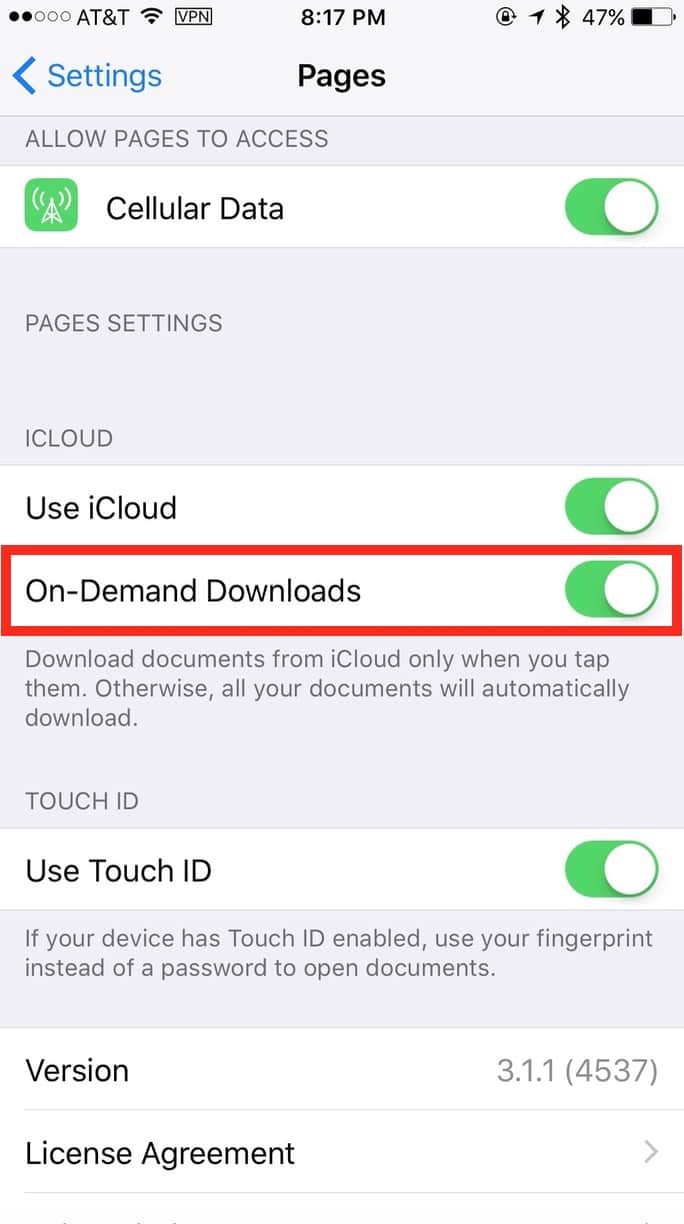The width and height of the screenshot is (684, 1224).
Task: Open the License Agreement
Action: coord(341,1152)
